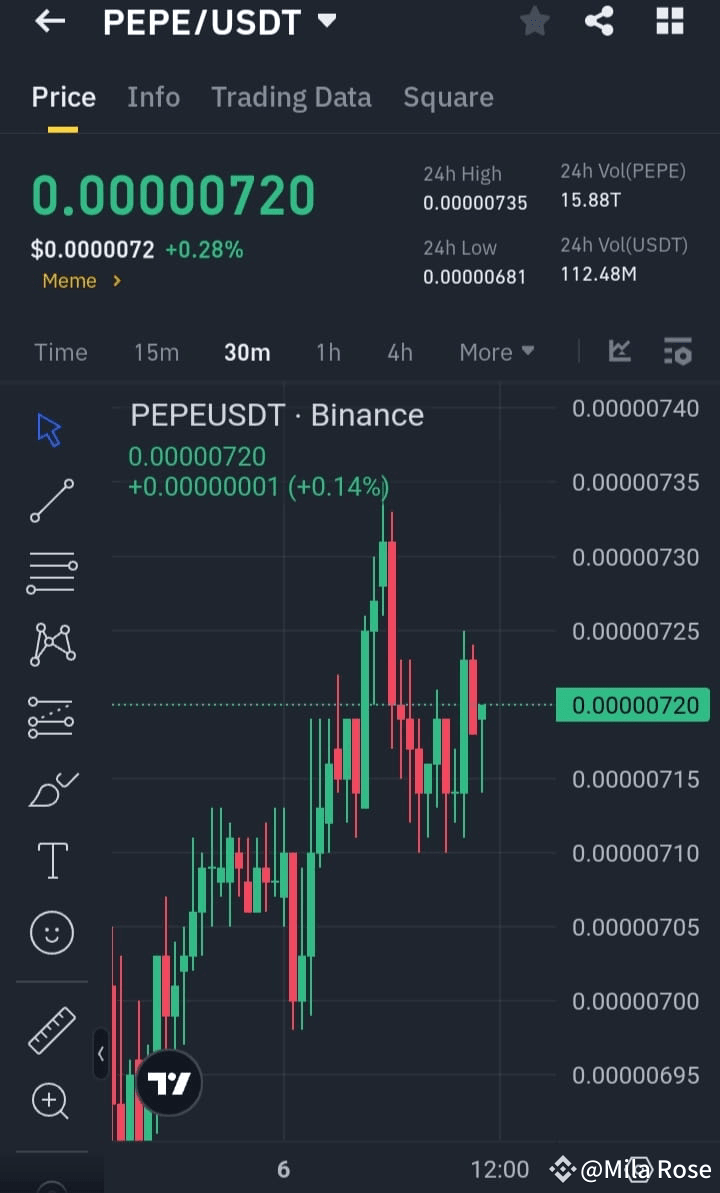Select the ruler measure tool

coord(50,1029)
